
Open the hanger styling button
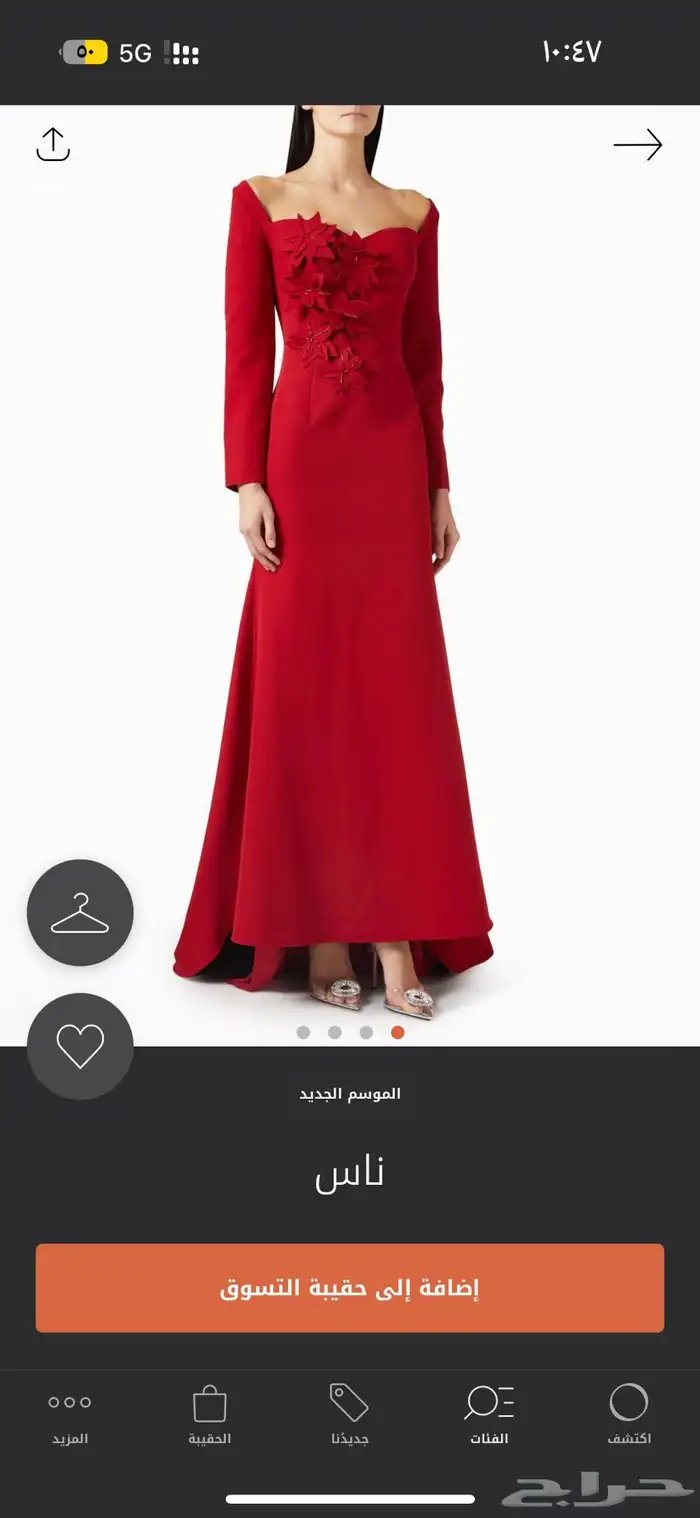pyautogui.click(x=80, y=913)
